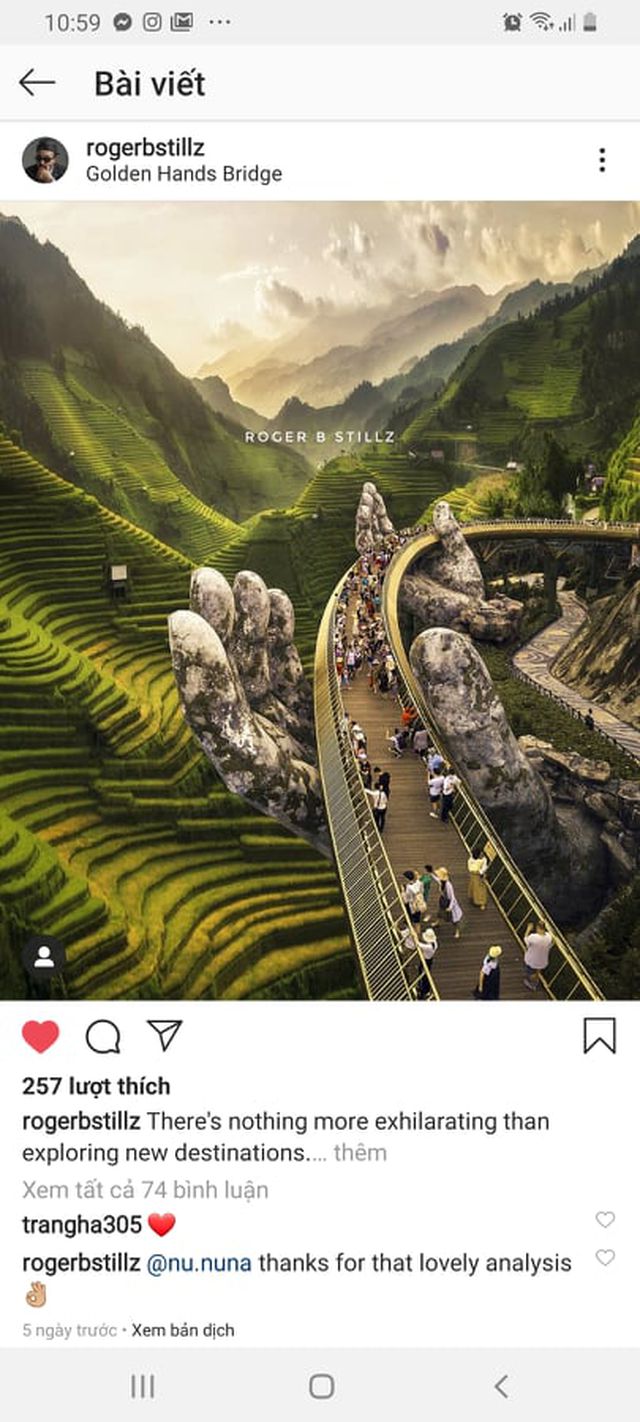Save the post with the bookmark icon
This screenshot has width=640, height=1422.
(599, 1036)
